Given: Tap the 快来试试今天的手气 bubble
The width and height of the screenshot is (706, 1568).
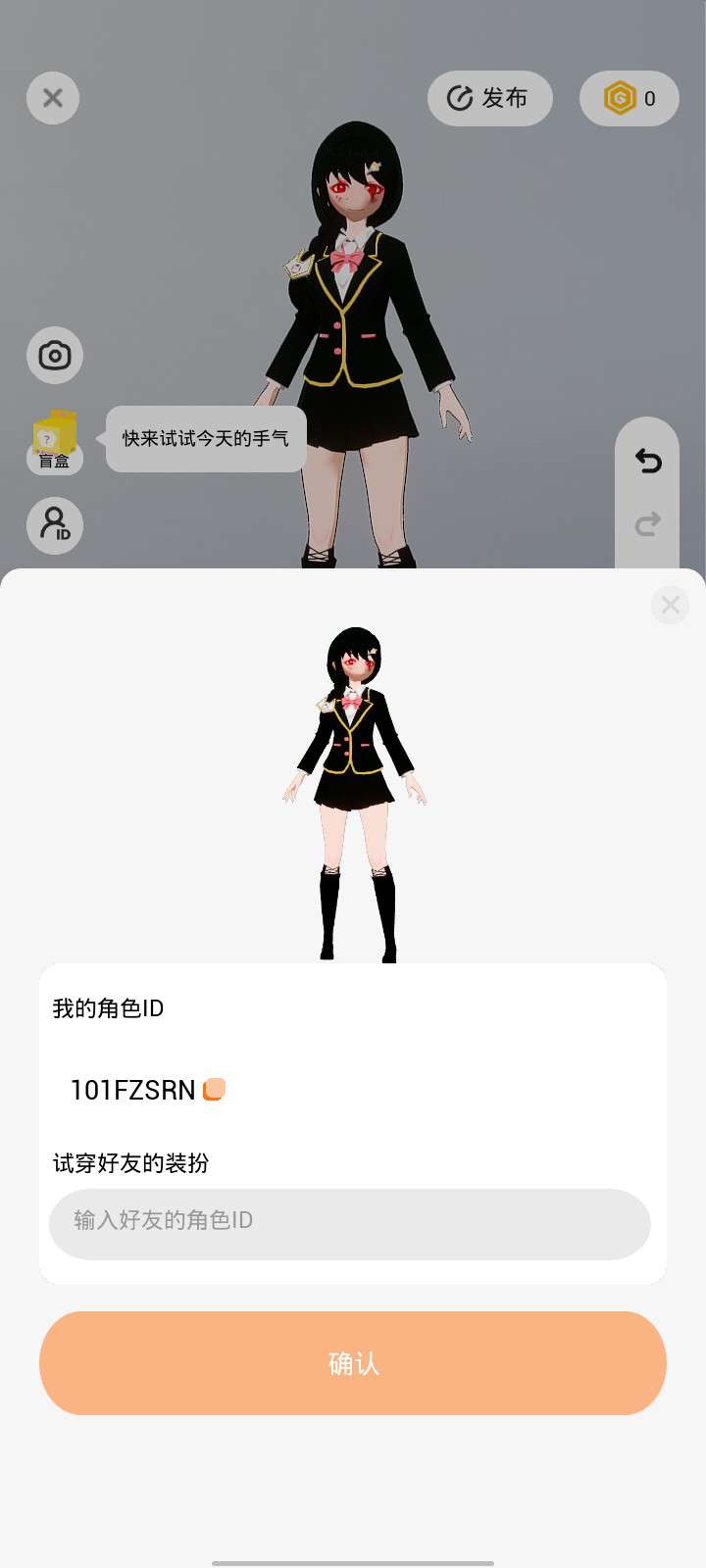Looking at the screenshot, I should click(206, 439).
